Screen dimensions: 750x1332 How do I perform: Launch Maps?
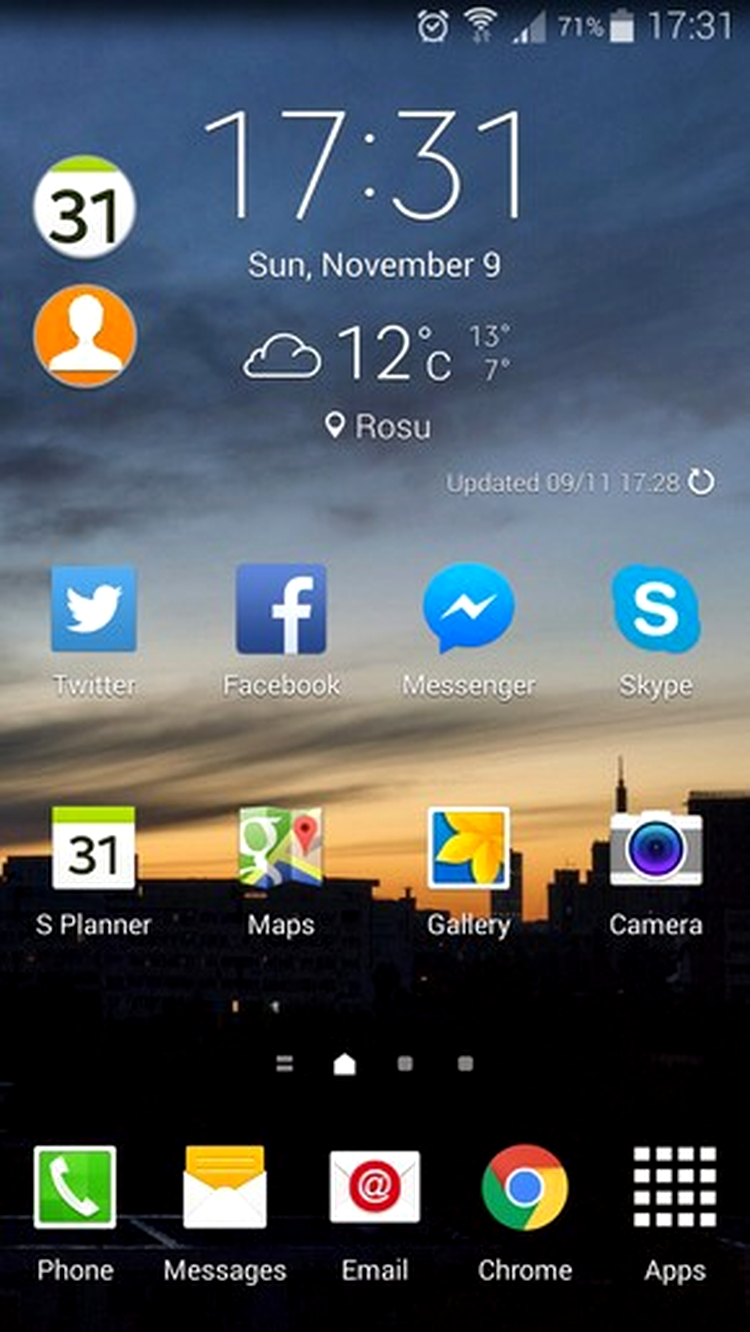click(281, 849)
